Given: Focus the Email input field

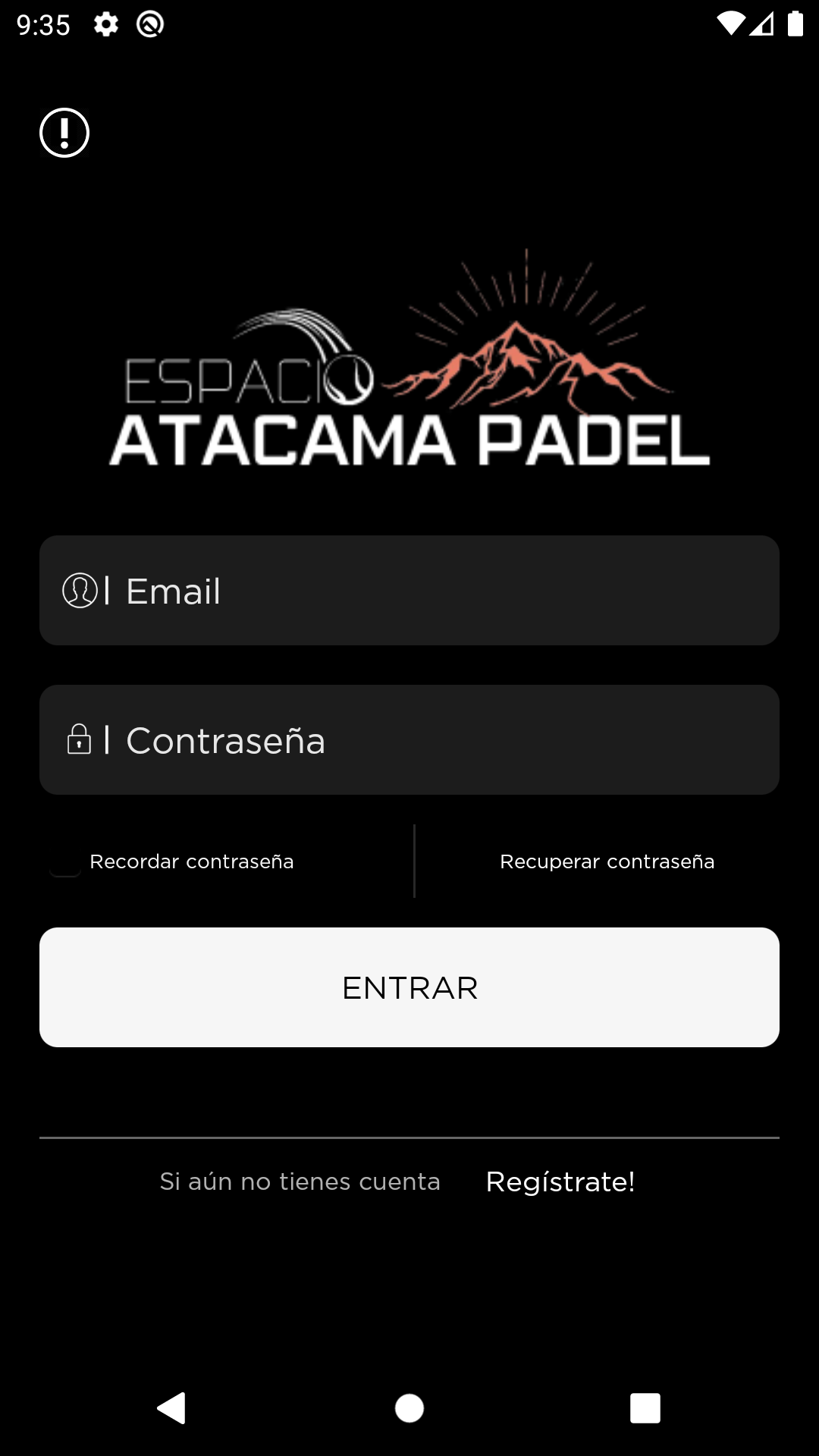Looking at the screenshot, I should [x=409, y=591].
